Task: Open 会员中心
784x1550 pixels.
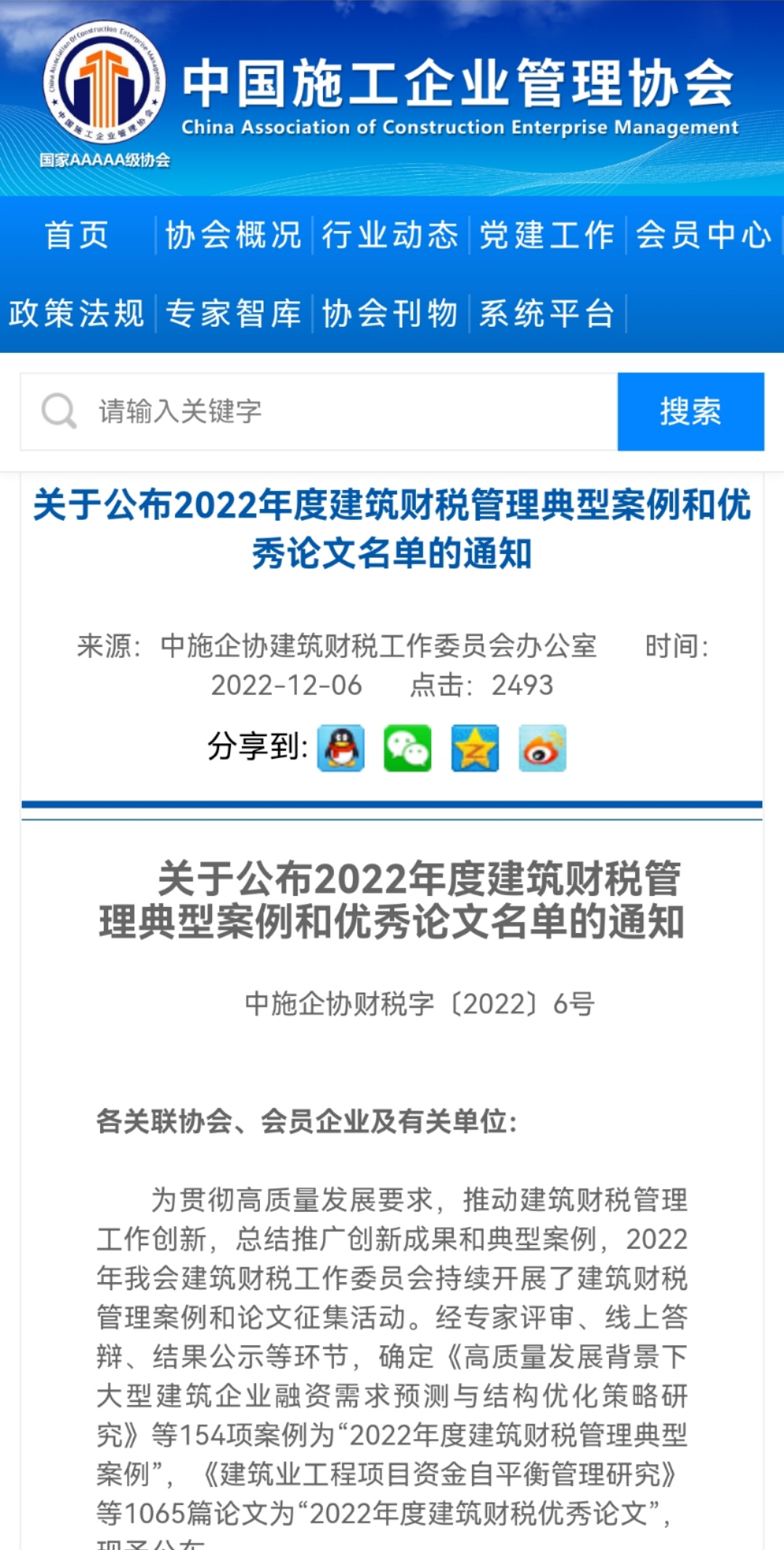Action: 704,235
